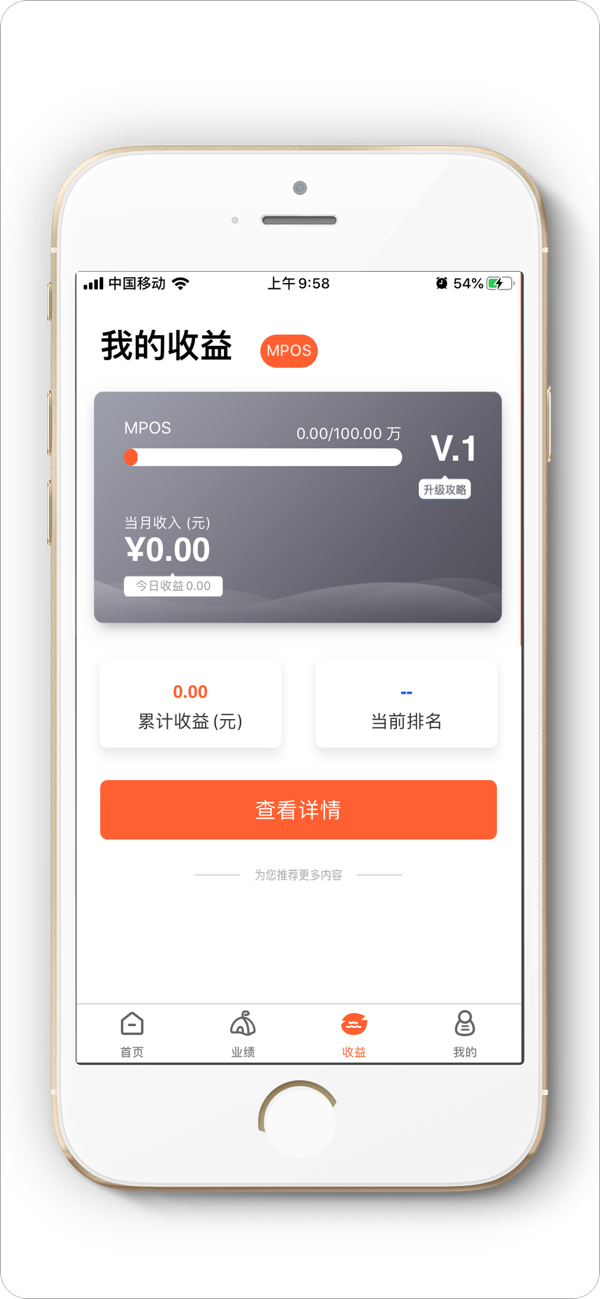Tap the MPOS chip beside 我的收益

point(289,351)
